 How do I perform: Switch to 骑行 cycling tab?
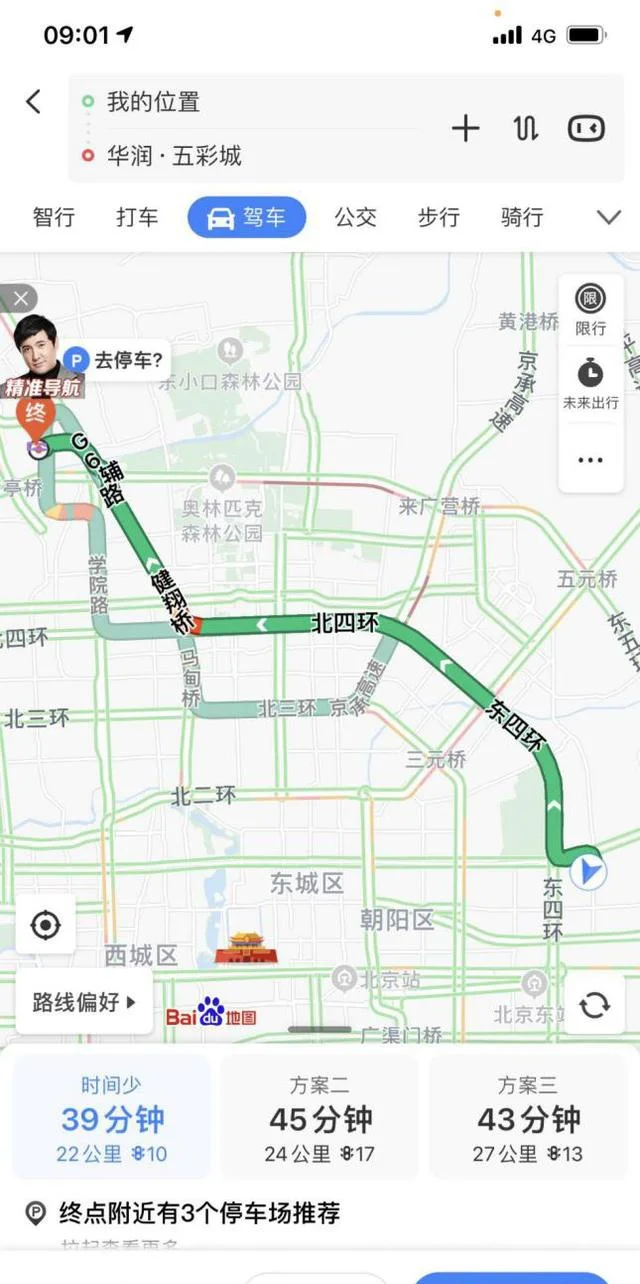tap(522, 217)
